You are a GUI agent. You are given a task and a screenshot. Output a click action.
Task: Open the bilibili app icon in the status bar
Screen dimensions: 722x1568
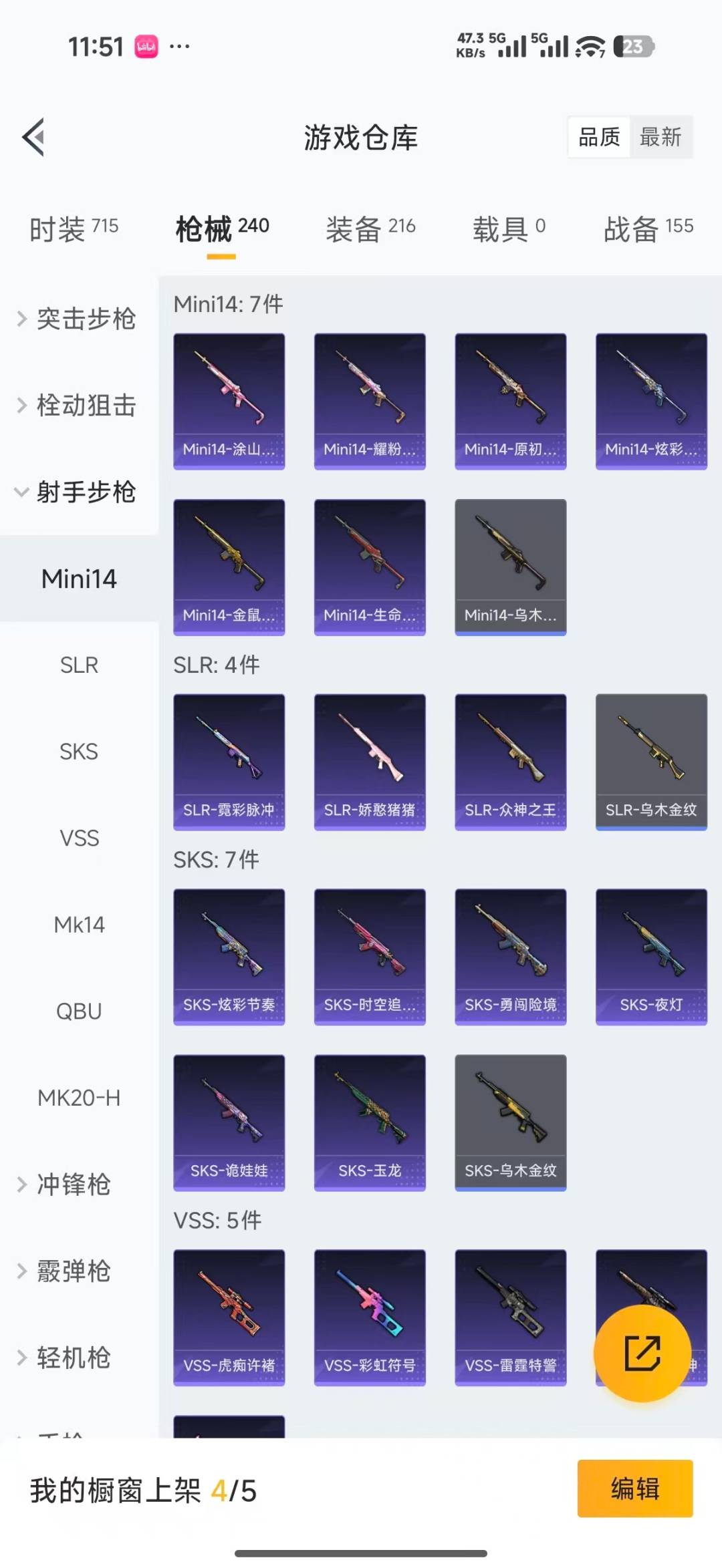[x=146, y=45]
